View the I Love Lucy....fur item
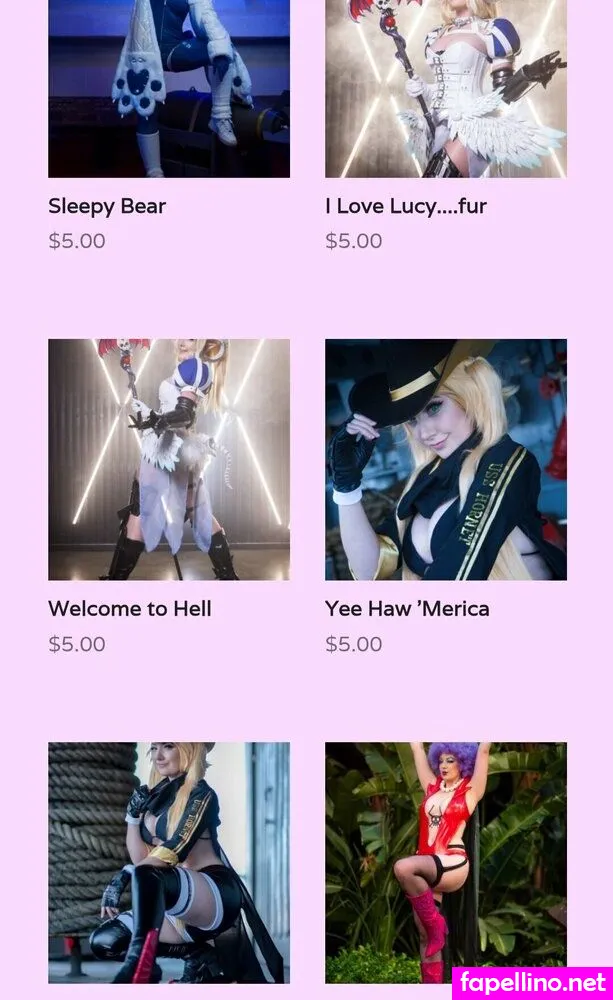This screenshot has width=613, height=1000. coord(405,206)
